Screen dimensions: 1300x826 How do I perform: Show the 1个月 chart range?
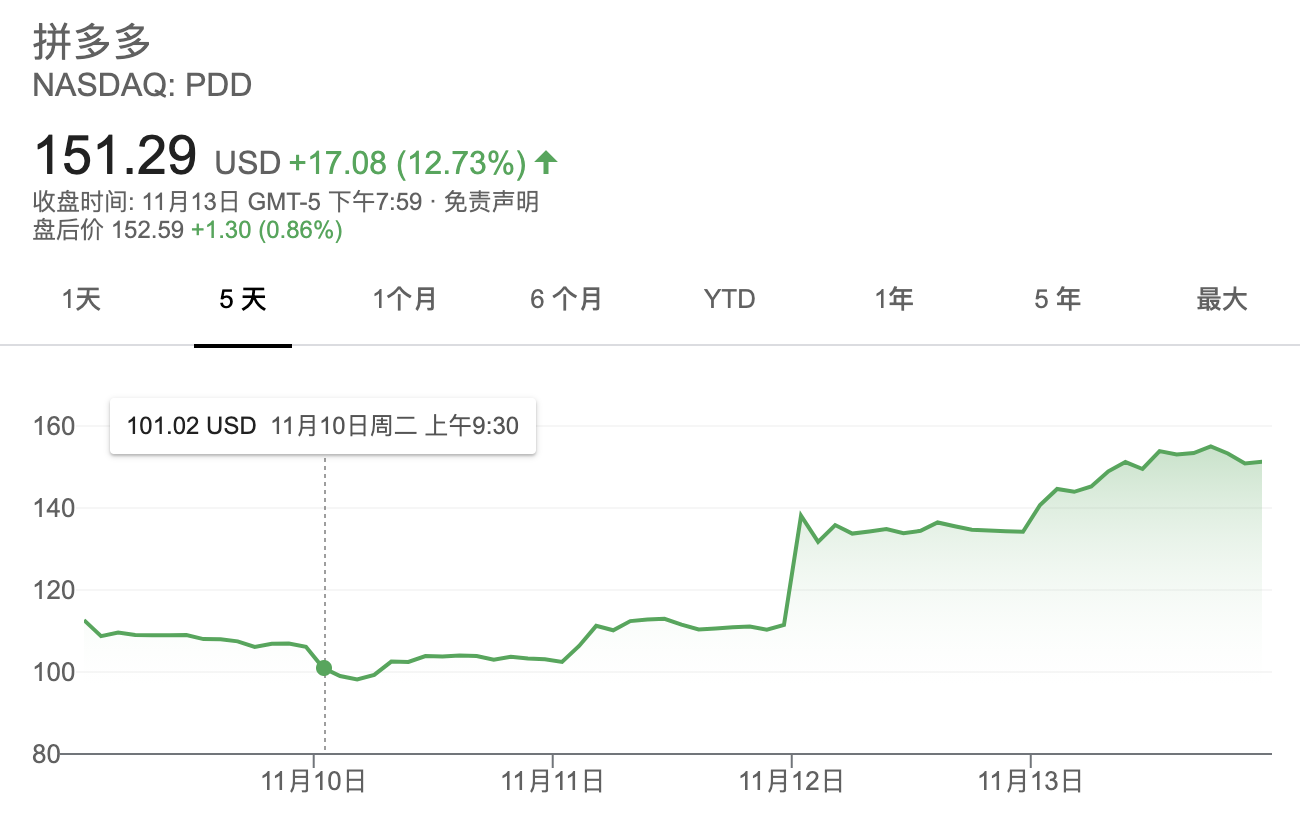click(x=405, y=299)
